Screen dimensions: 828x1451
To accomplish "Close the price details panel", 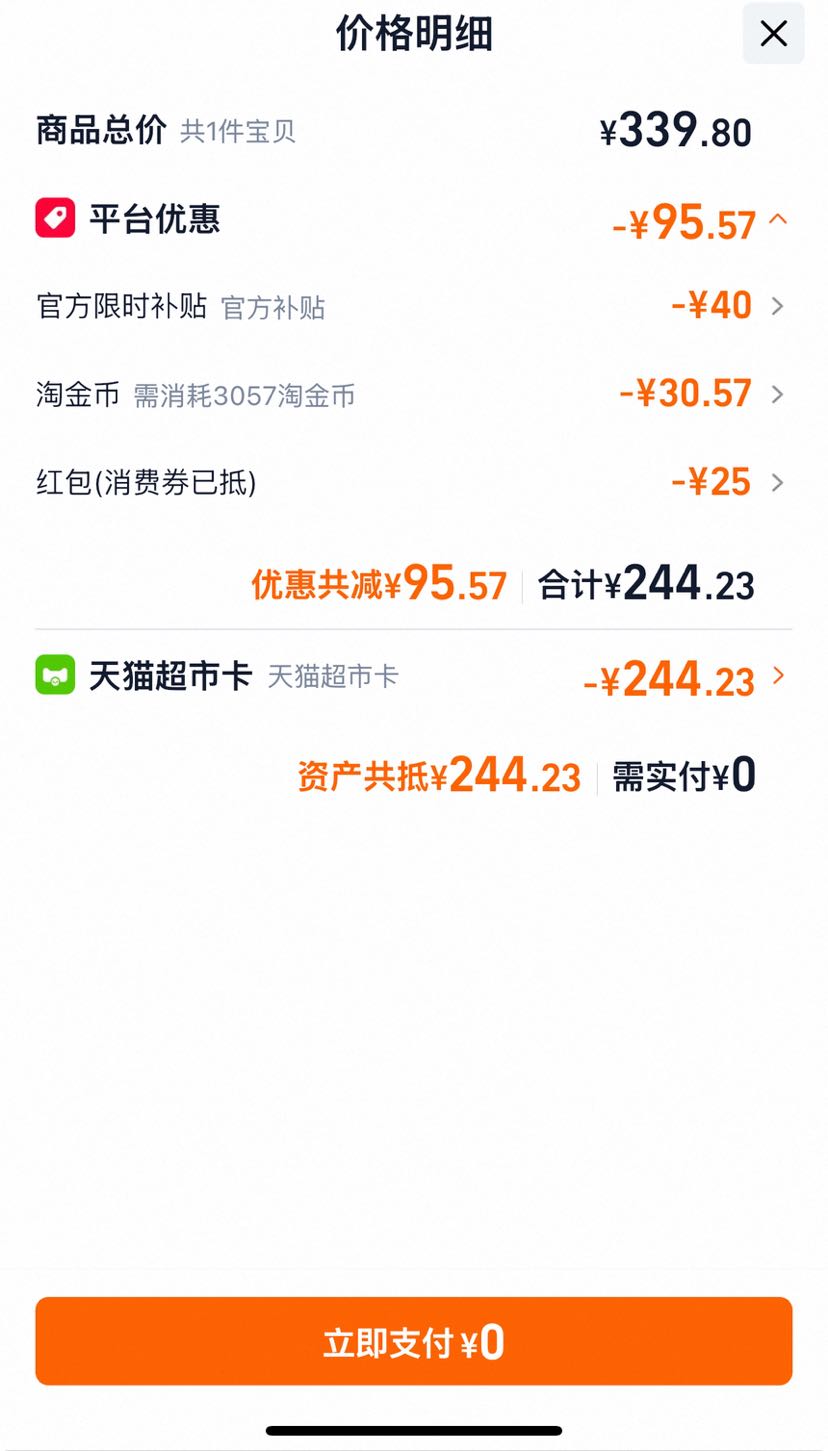I will pyautogui.click(x=773, y=34).
